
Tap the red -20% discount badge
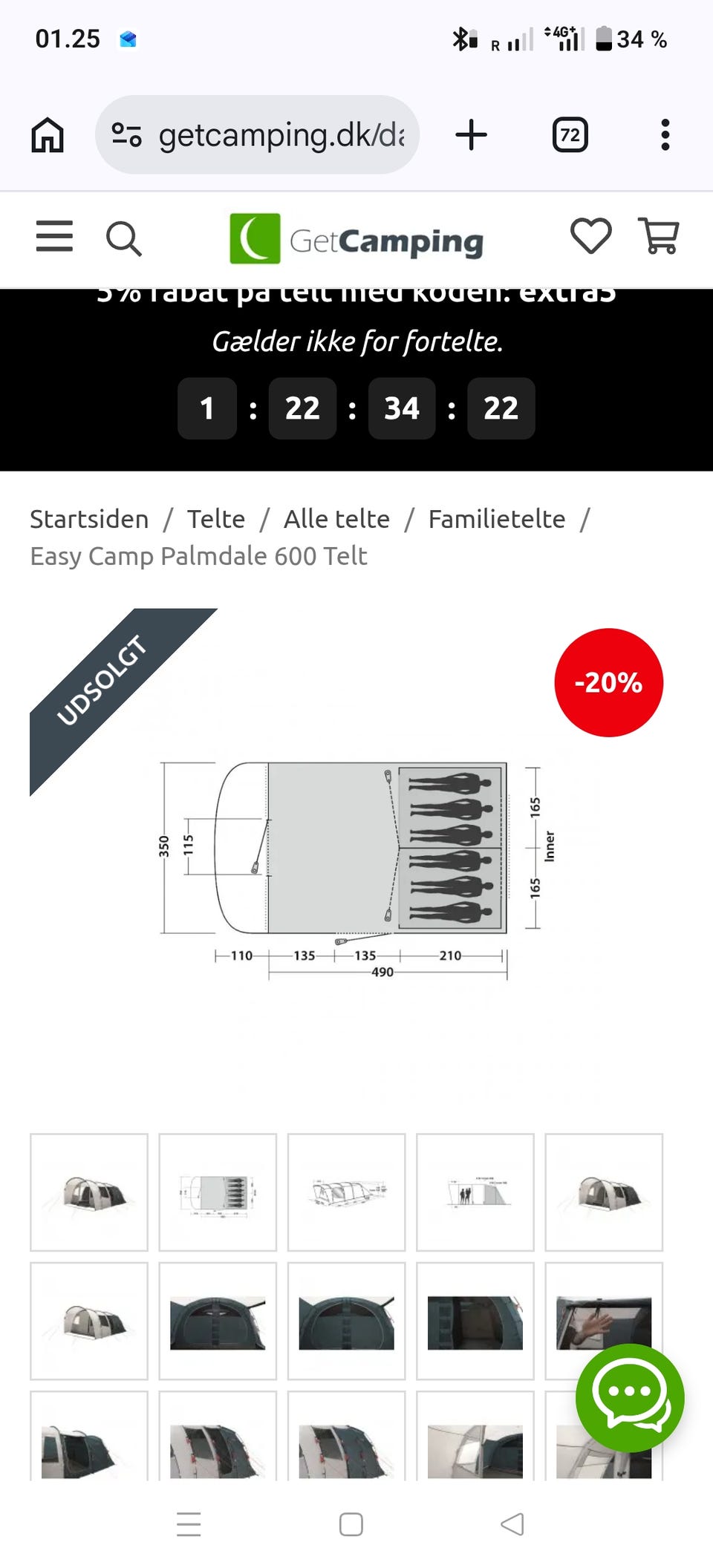click(608, 682)
